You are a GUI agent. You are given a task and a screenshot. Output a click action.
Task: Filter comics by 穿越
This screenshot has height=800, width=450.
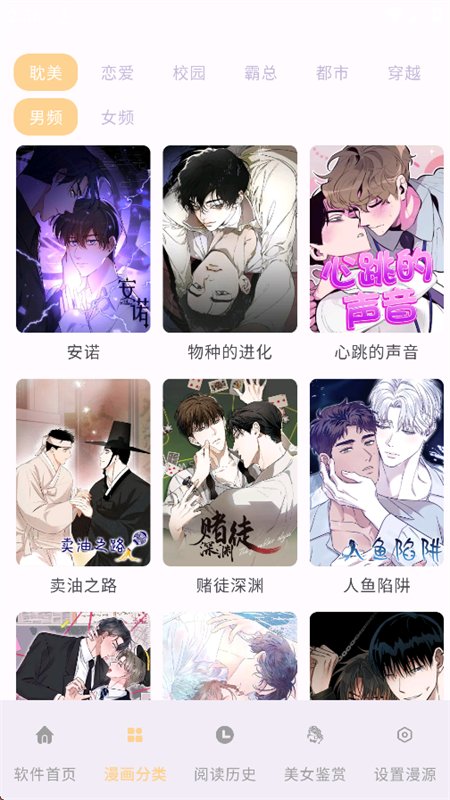point(404,72)
